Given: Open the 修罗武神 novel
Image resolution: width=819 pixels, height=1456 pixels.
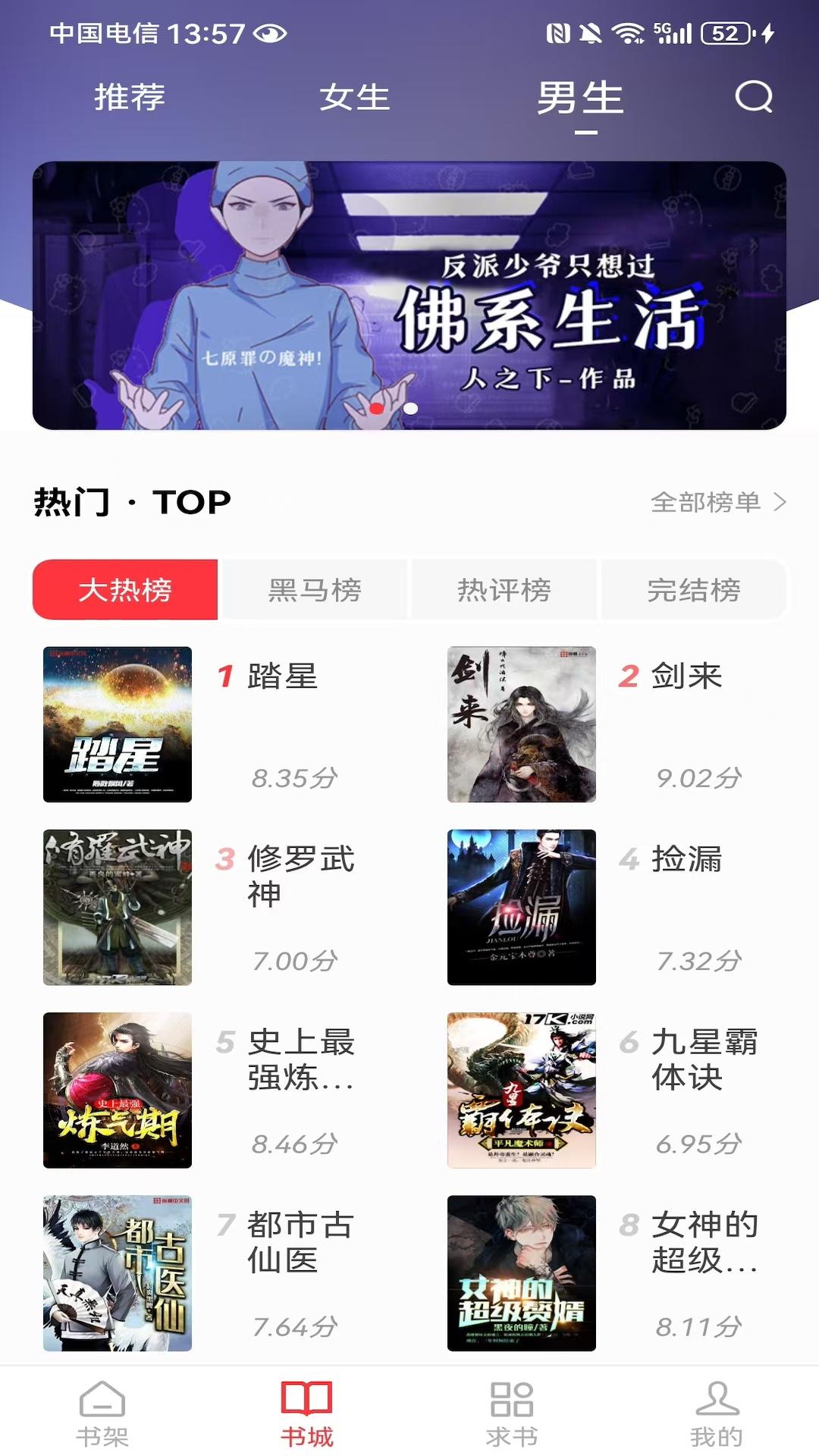Looking at the screenshot, I should [x=118, y=906].
